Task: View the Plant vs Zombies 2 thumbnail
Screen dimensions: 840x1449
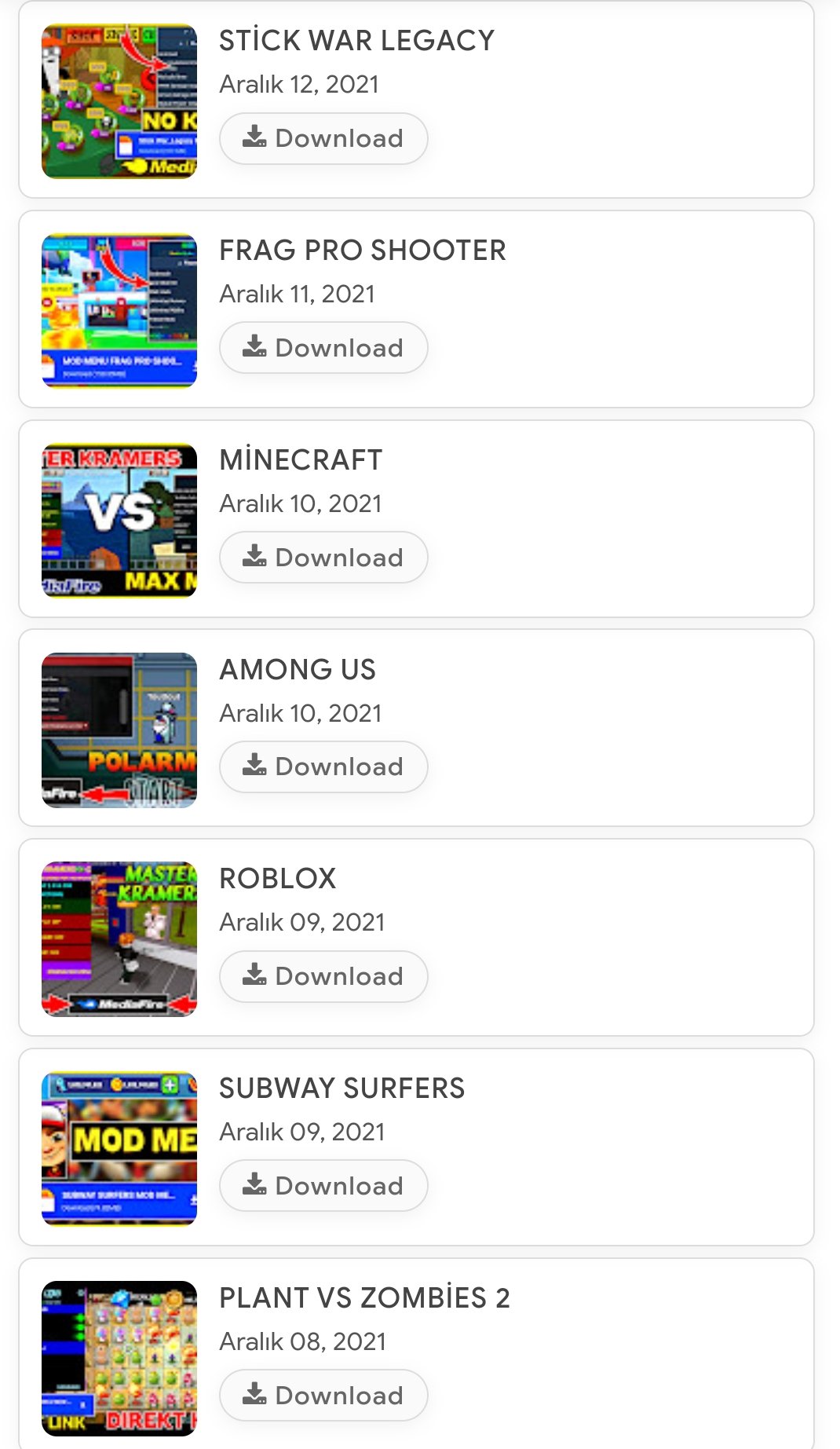Action: [119, 1358]
